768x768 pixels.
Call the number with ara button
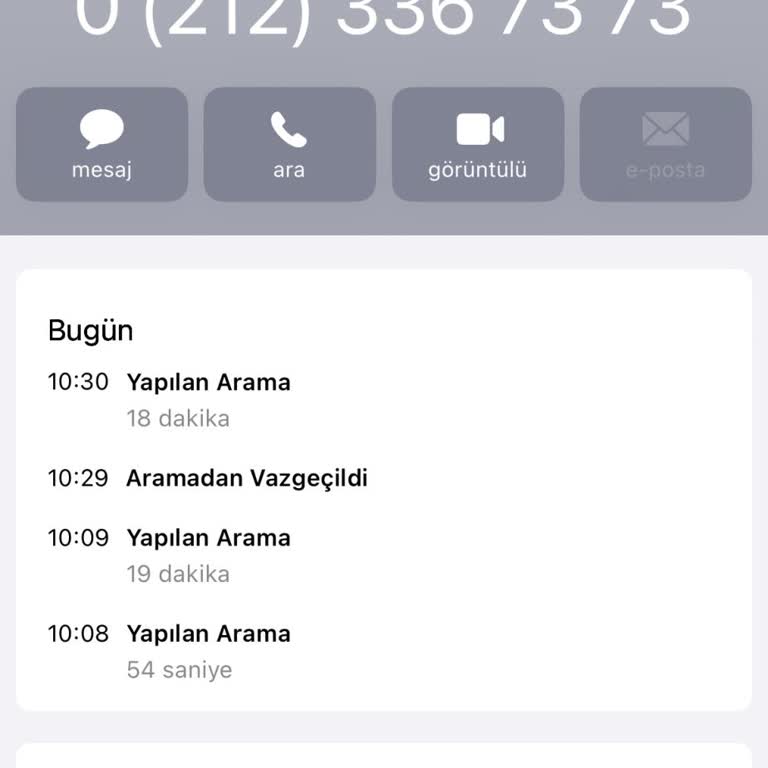[x=289, y=145]
